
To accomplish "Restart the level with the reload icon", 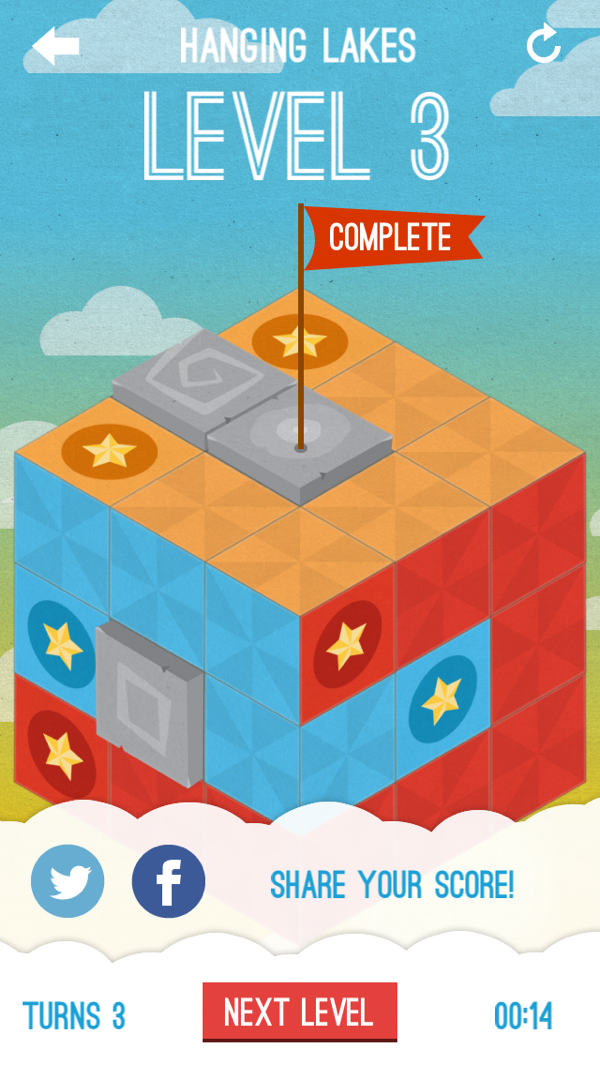I will [544, 45].
